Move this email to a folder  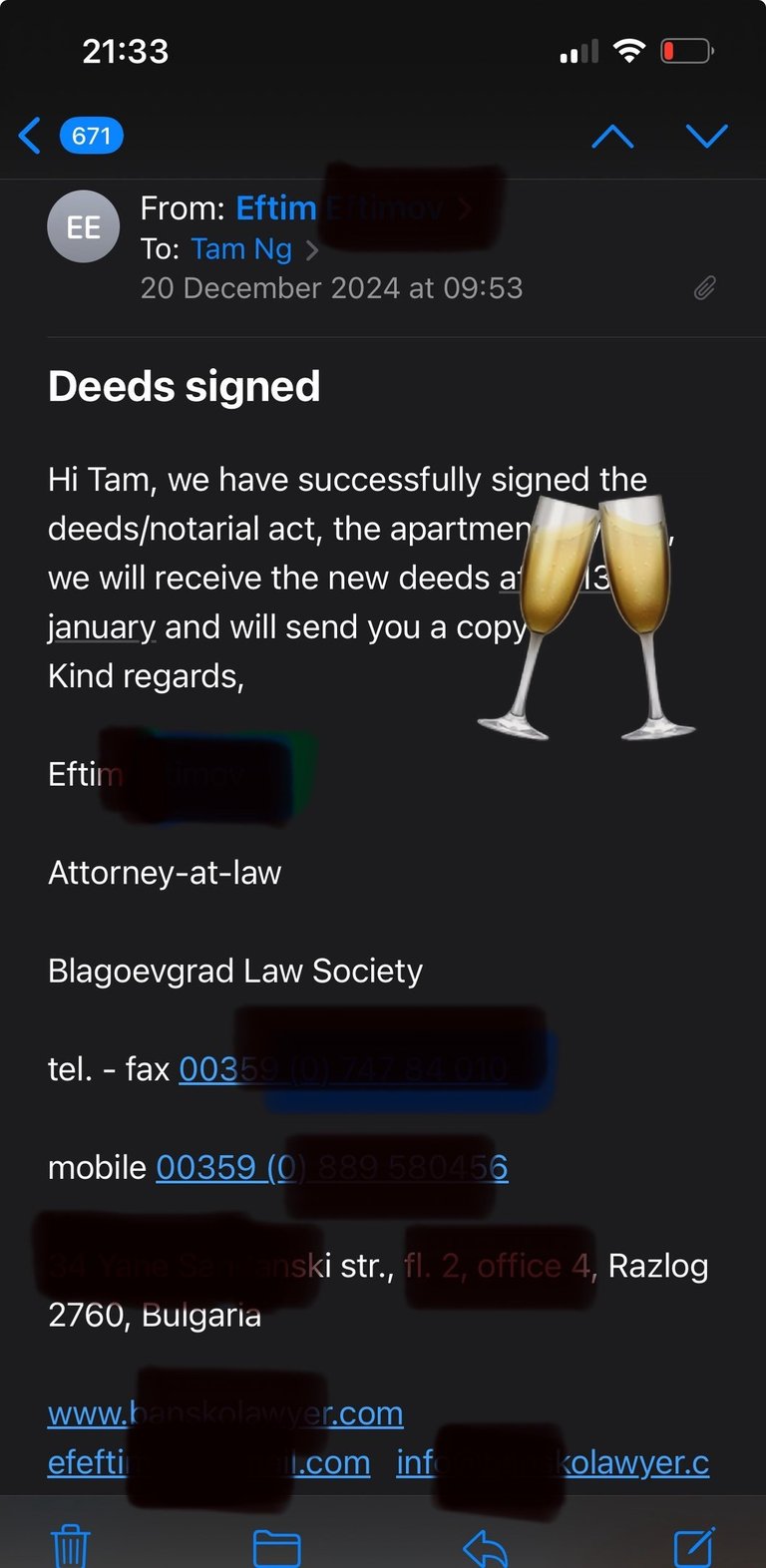(x=276, y=1546)
